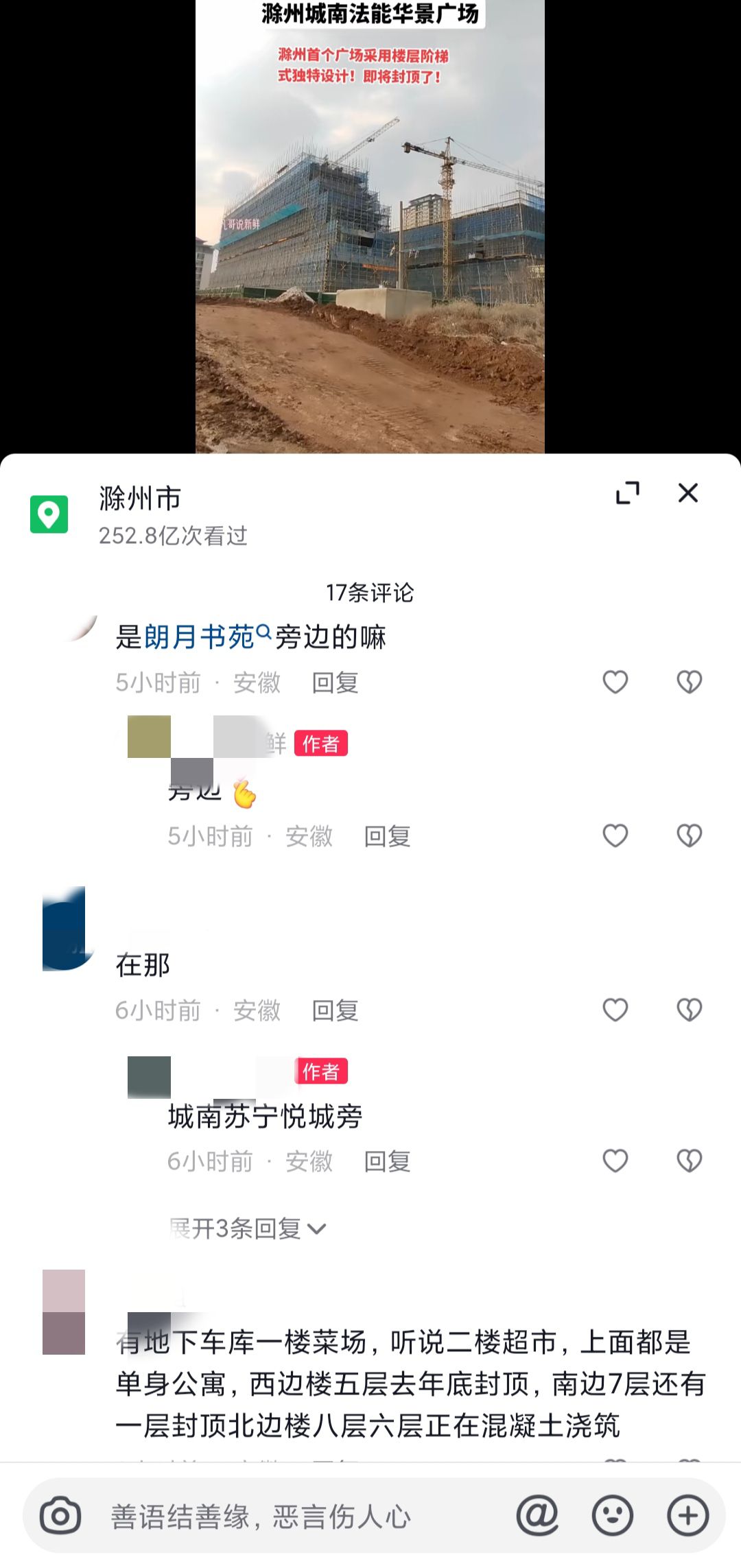Open the emoji picker

(612, 1516)
